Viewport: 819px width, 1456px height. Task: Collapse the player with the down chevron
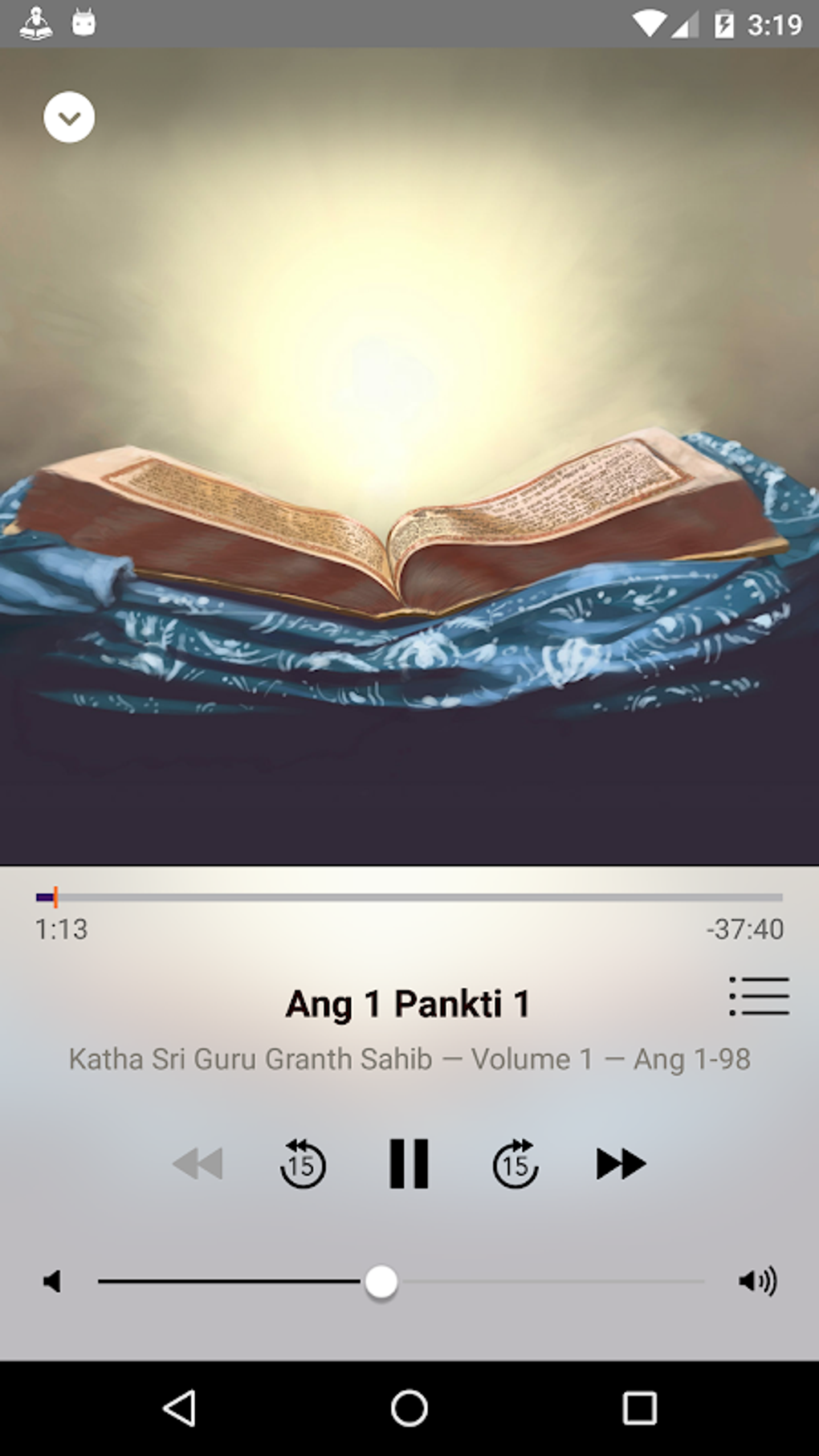tap(69, 118)
